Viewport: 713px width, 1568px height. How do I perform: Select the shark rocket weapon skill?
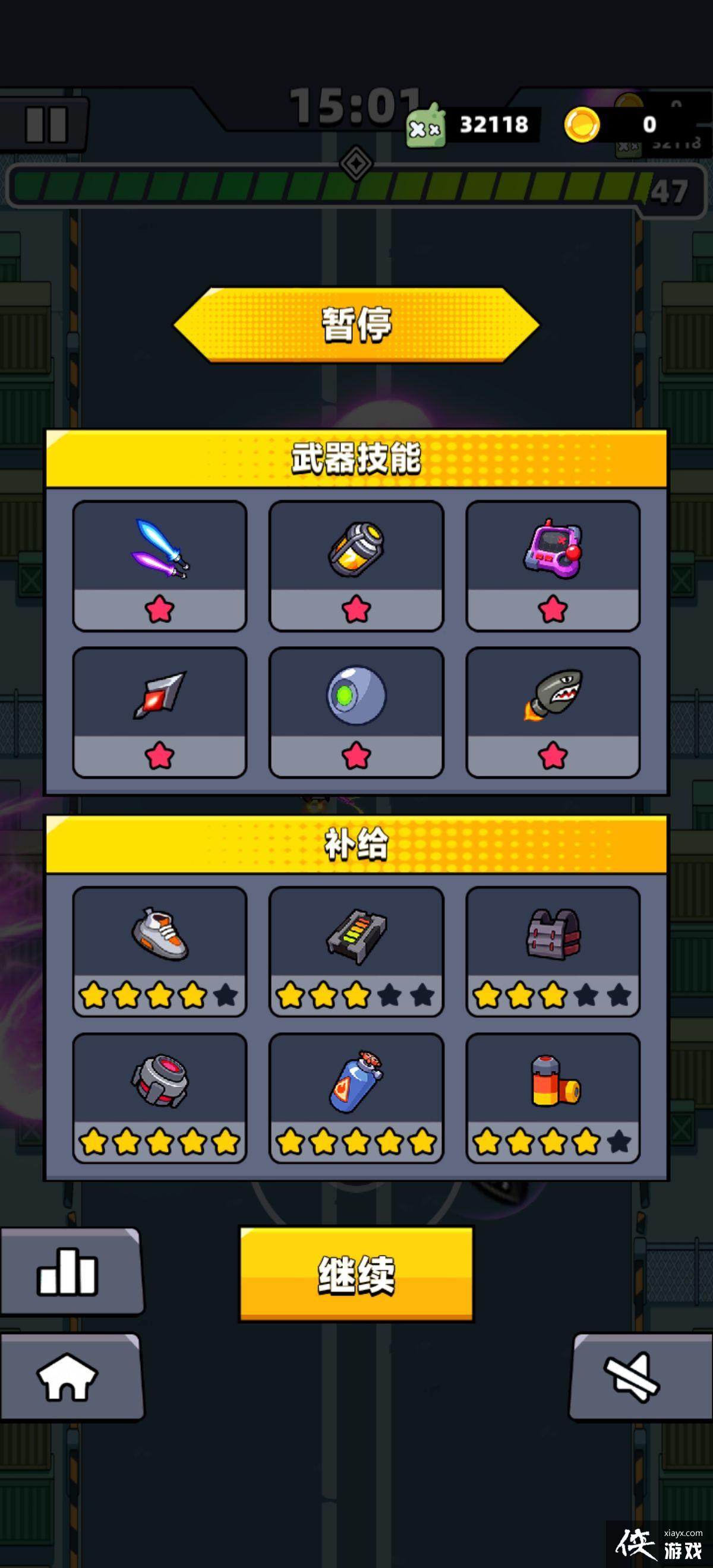552,712
